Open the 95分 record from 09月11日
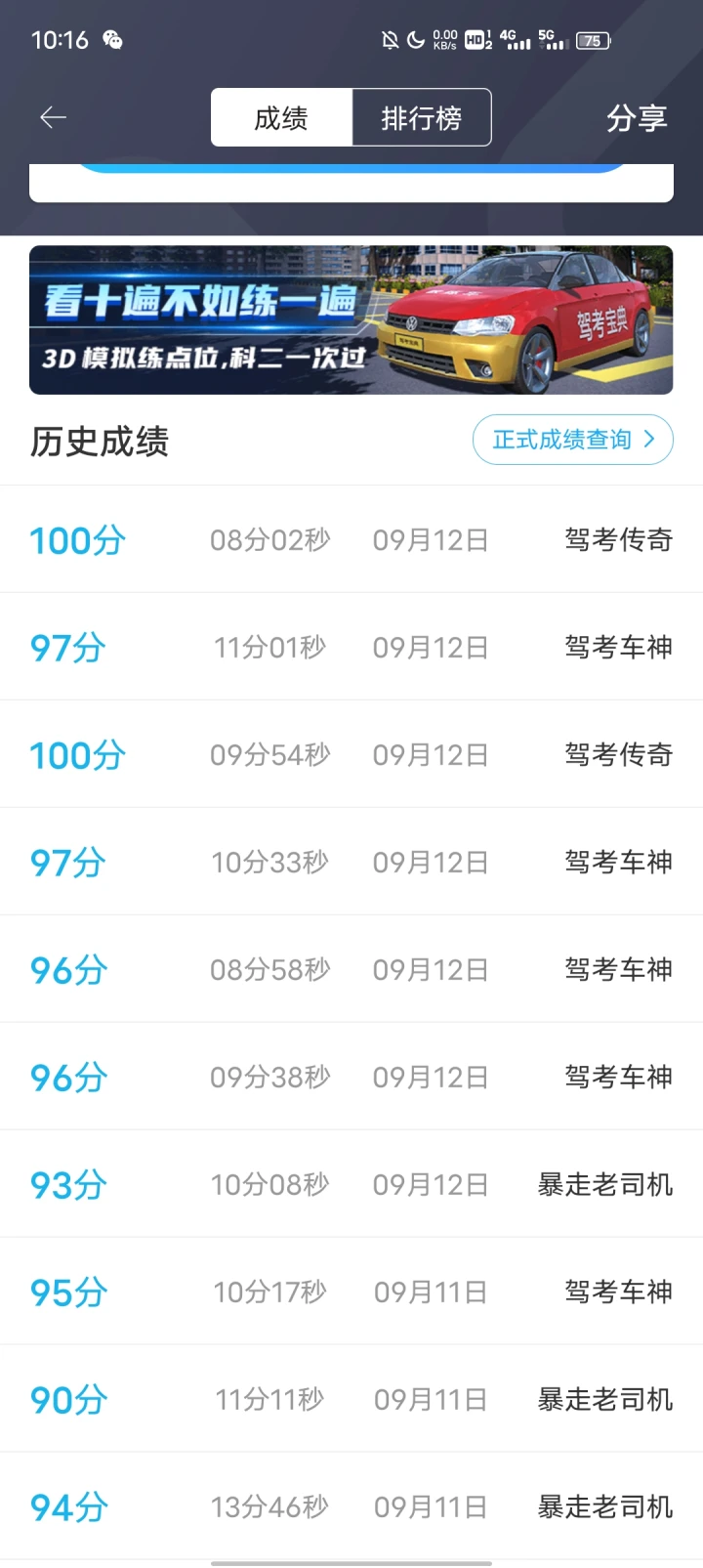This screenshot has width=703, height=1568. [x=351, y=1292]
